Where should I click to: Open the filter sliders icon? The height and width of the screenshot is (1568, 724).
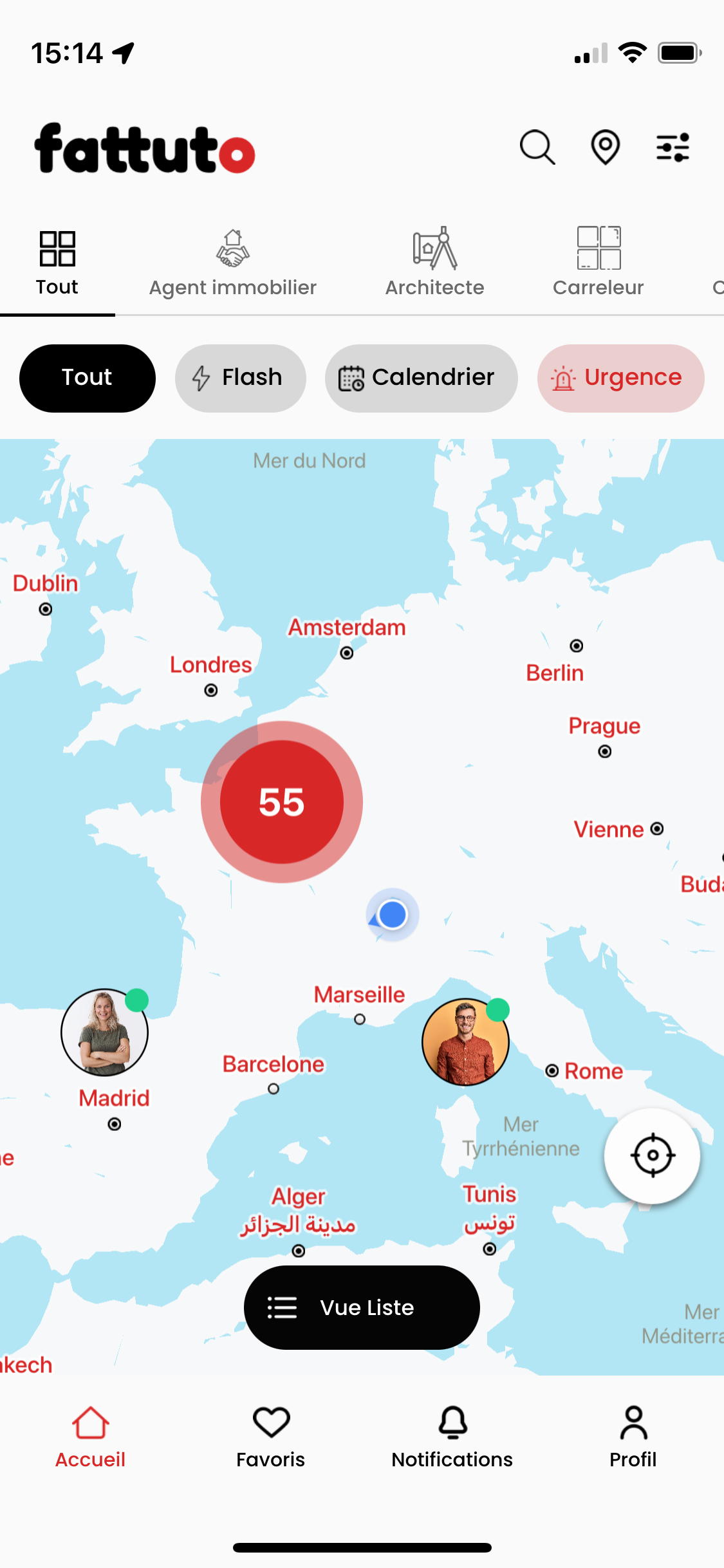[673, 148]
